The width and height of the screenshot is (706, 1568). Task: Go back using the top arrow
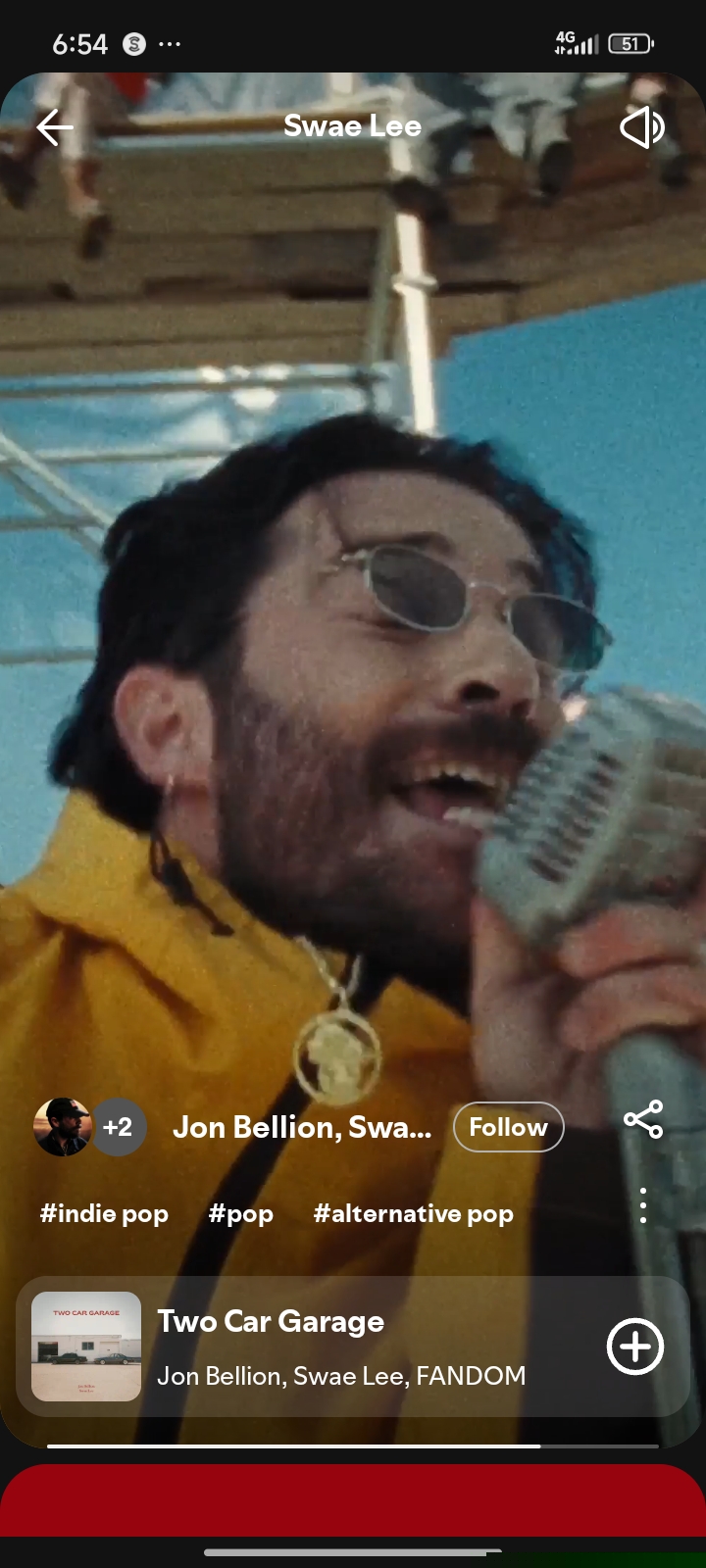[55, 127]
